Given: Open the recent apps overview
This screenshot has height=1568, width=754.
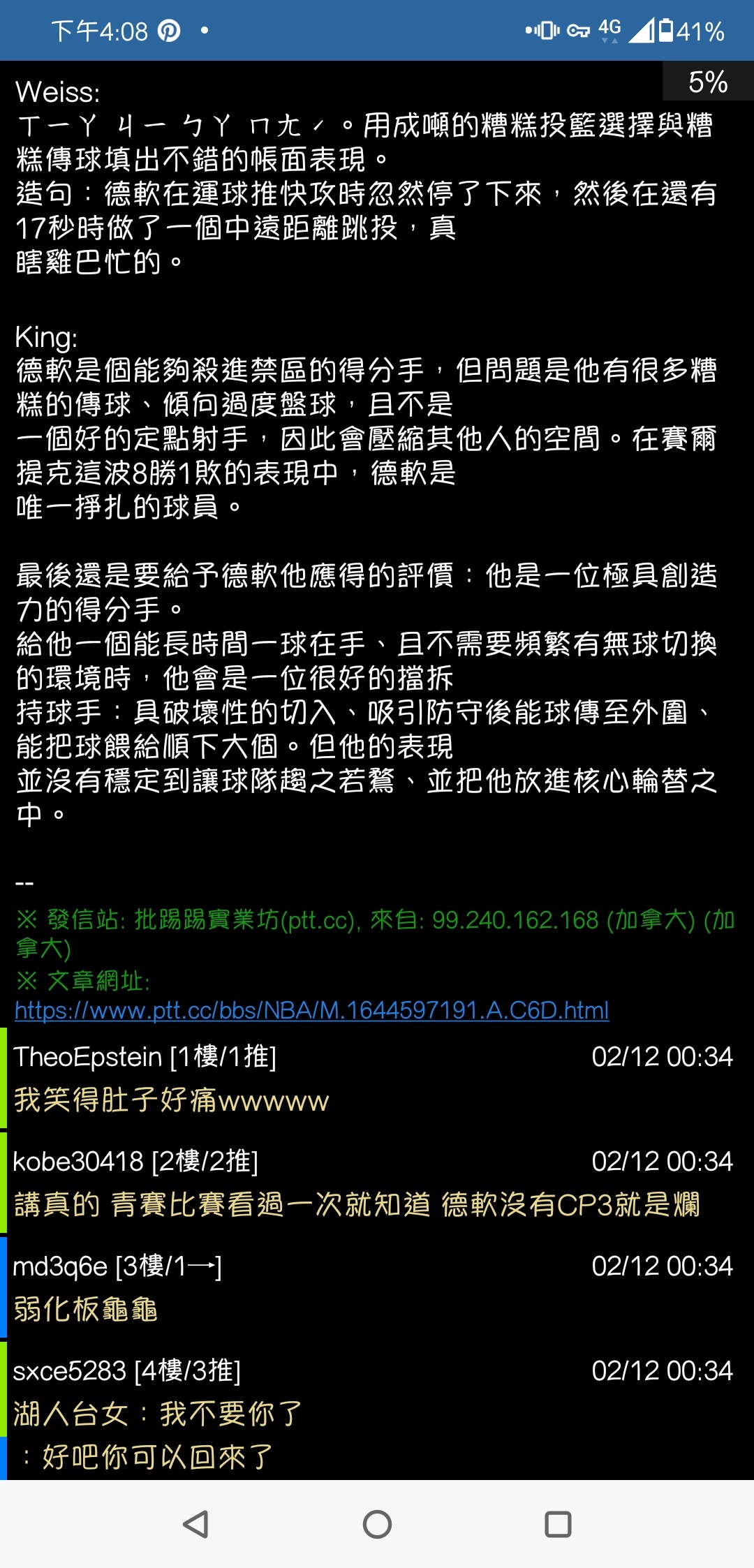Looking at the screenshot, I should tap(558, 1524).
